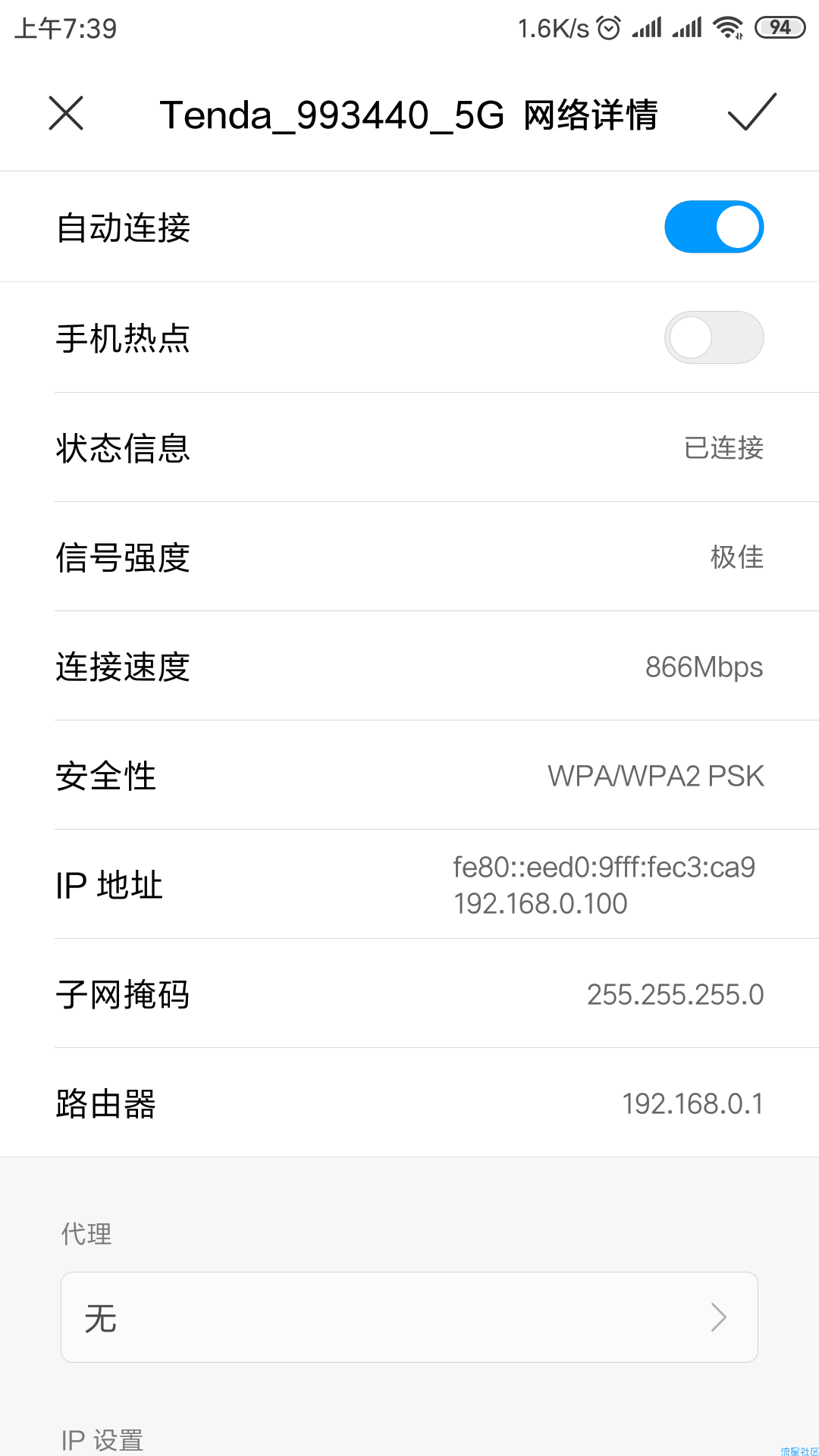The height and width of the screenshot is (1456, 819).
Task: Turn off the 自动连接 switch
Action: tap(714, 227)
